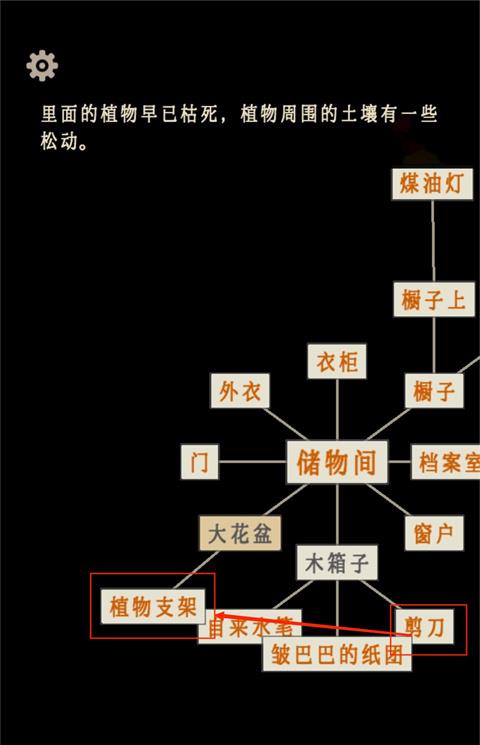Image resolution: width=480 pixels, height=745 pixels.
Task: Inspect the 窗户 node
Action: (434, 533)
